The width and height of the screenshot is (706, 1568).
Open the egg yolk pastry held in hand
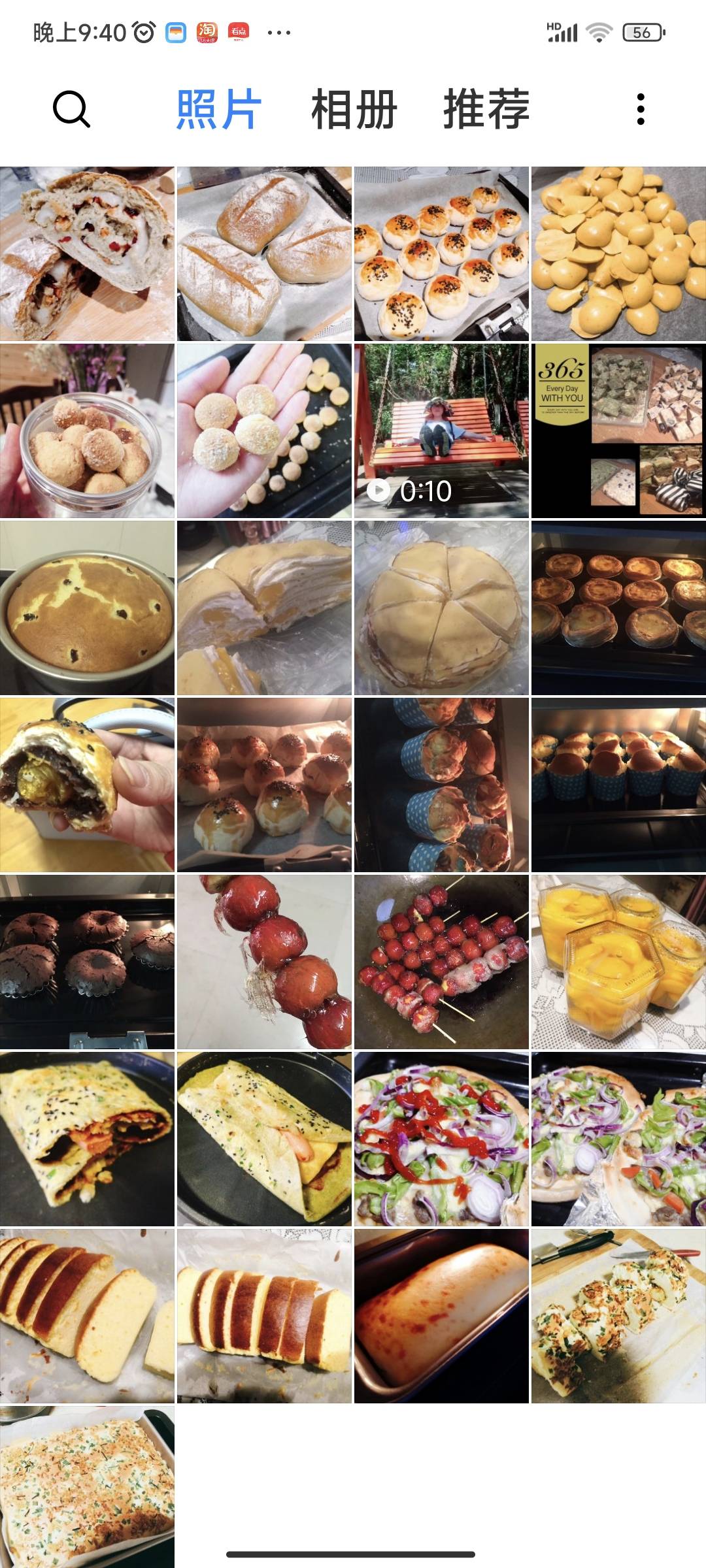click(87, 785)
